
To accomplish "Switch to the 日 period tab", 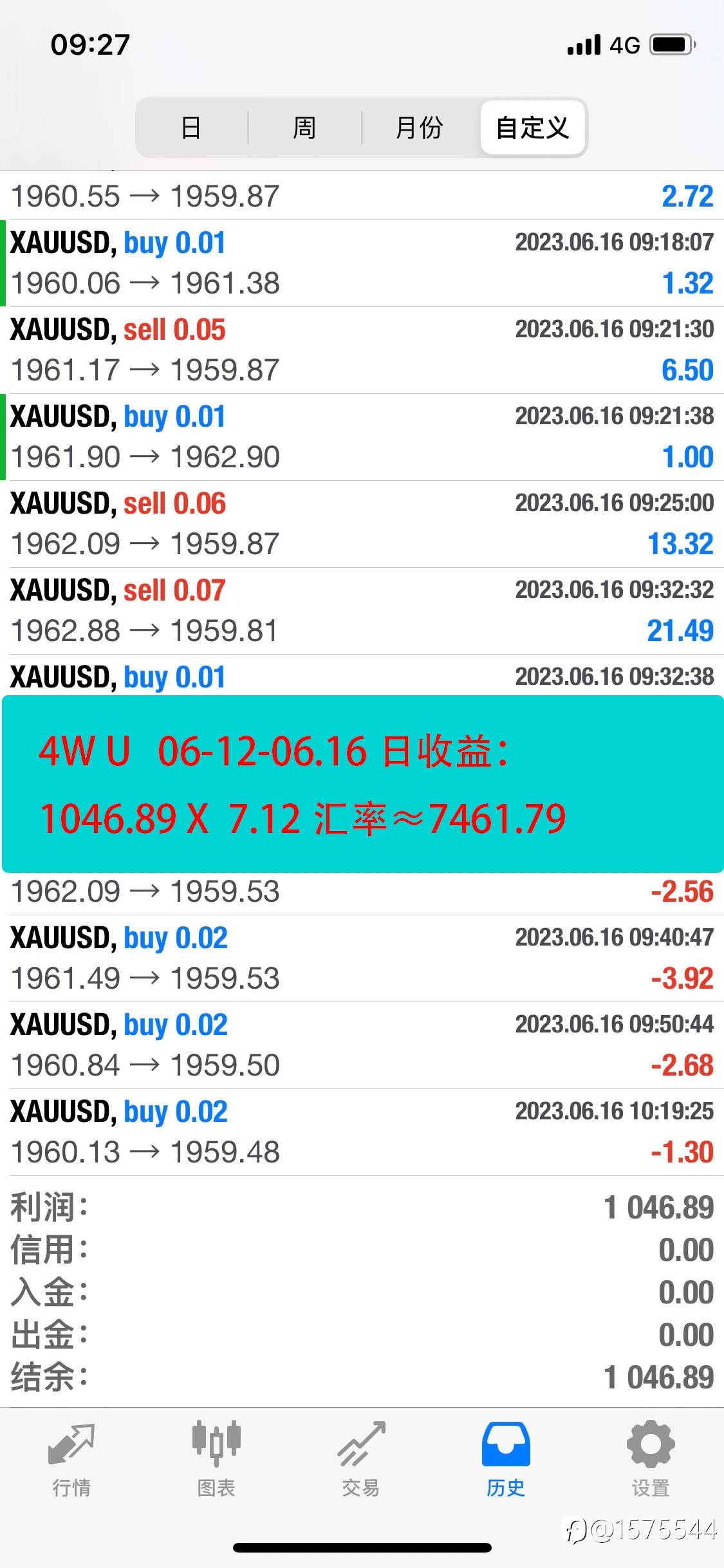I will (x=192, y=127).
